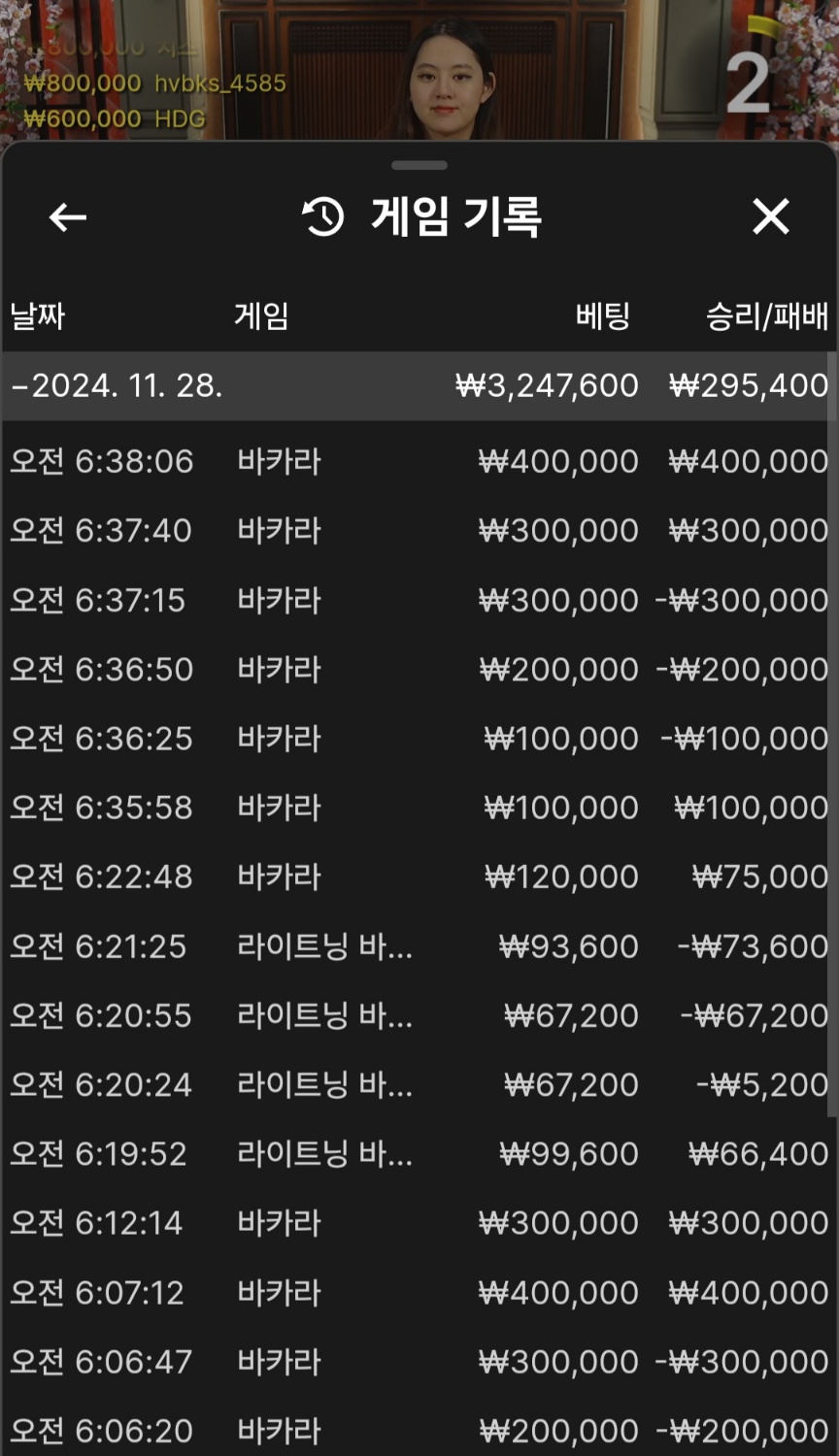This screenshot has height=1456, width=839.
Task: Collapse the 2024. 11. 28. date group
Action: point(419,385)
